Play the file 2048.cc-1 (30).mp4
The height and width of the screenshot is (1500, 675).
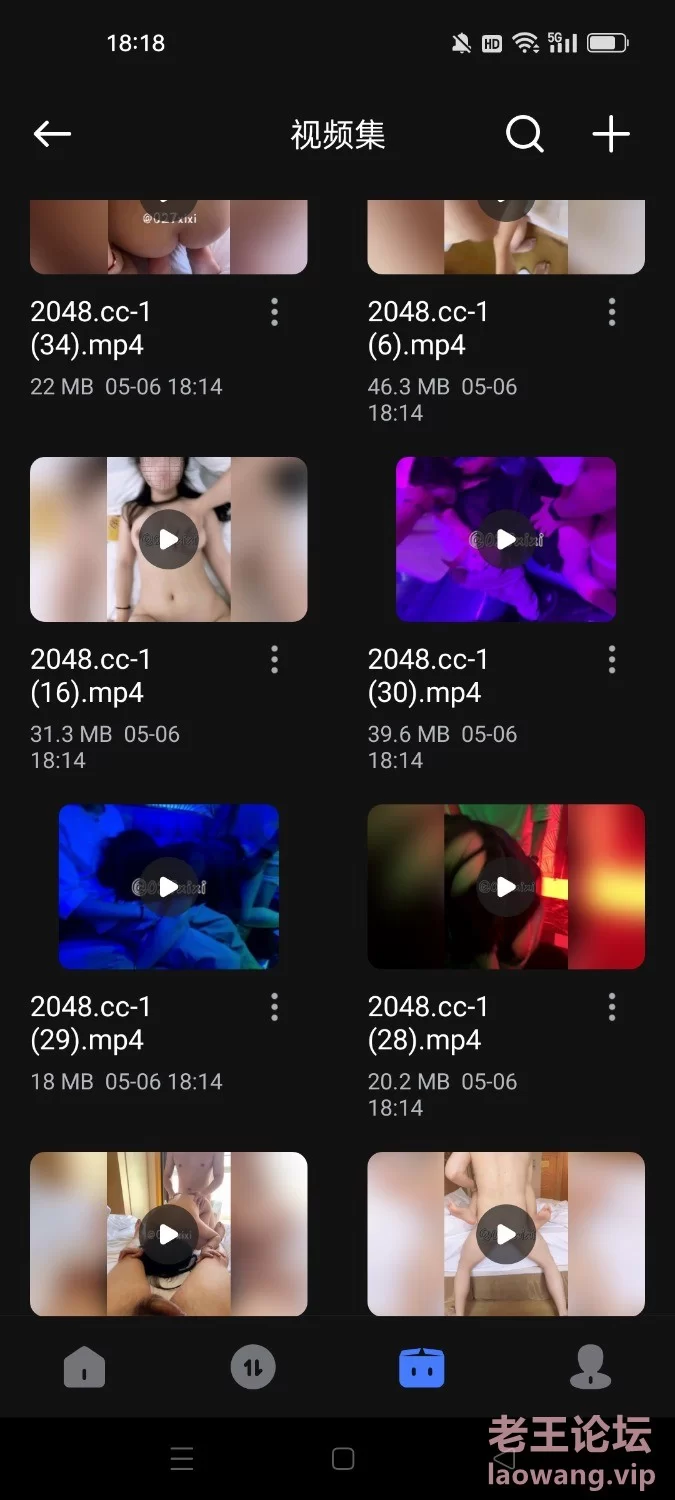click(506, 540)
